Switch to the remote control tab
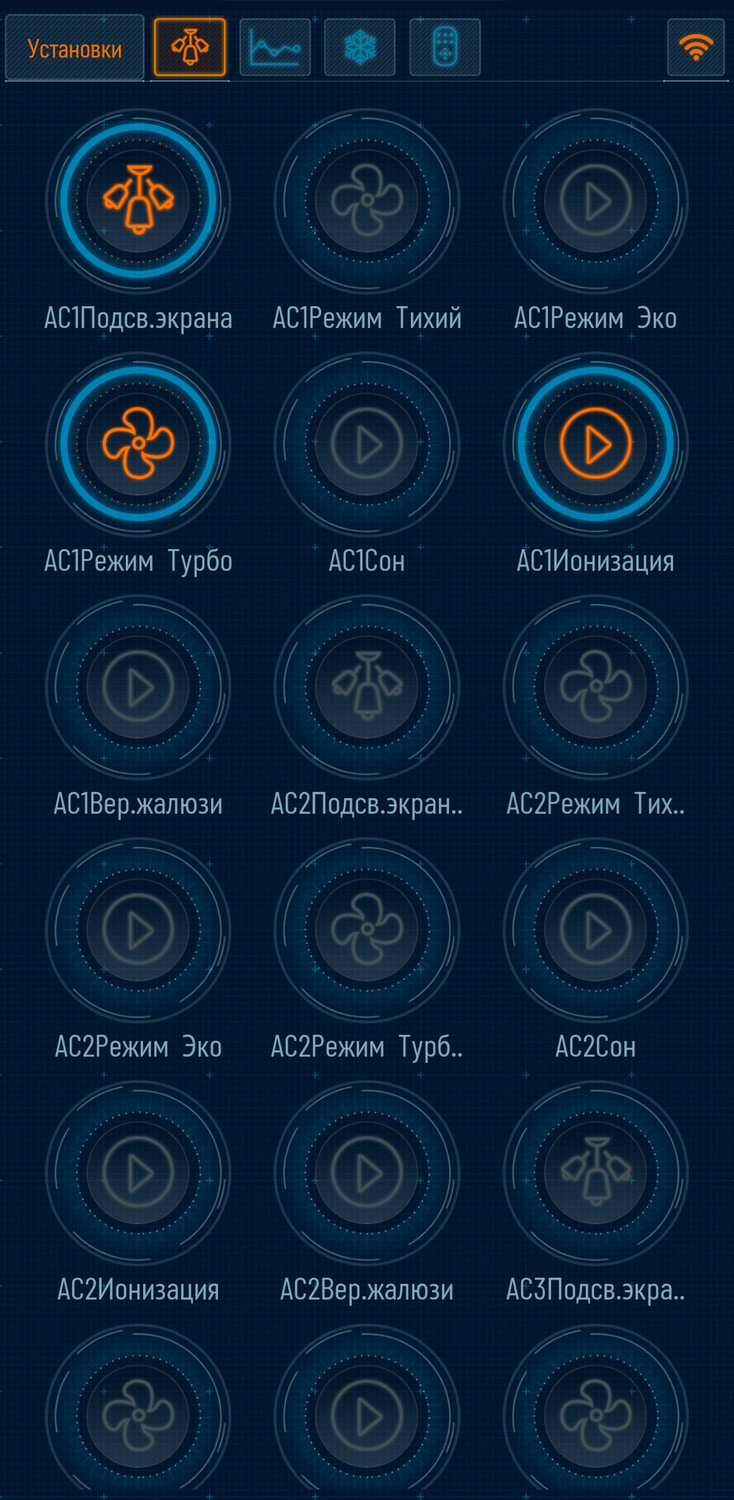The image size is (734, 1500). click(x=445, y=48)
